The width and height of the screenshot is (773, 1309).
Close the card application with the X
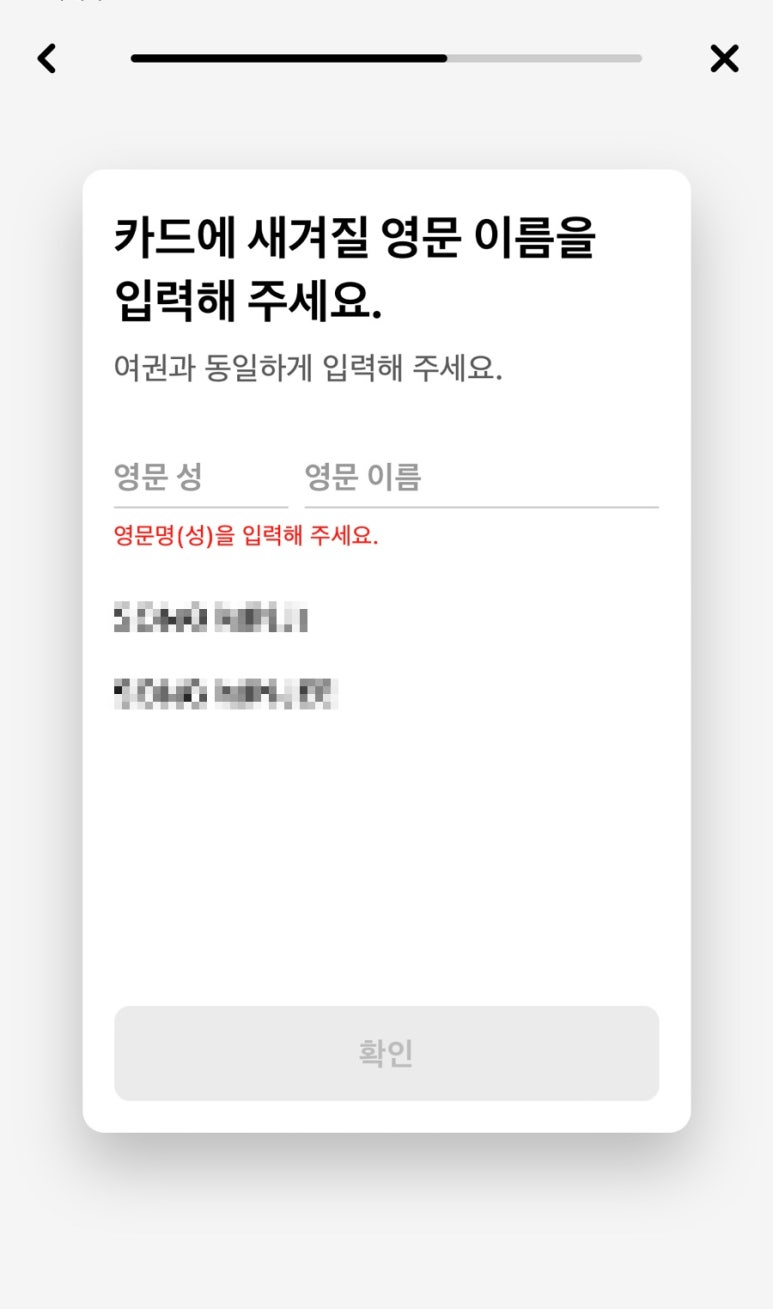tap(724, 59)
